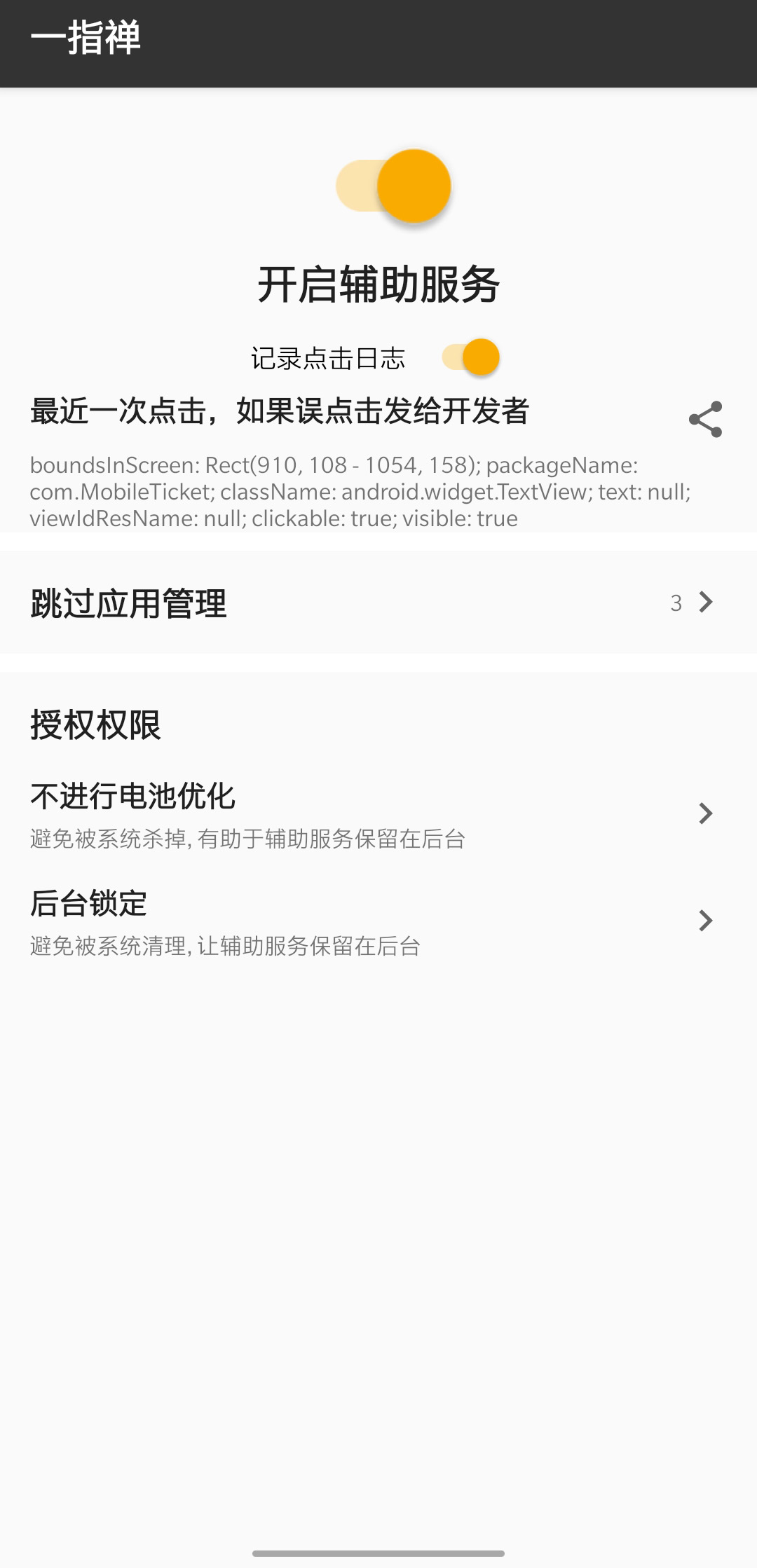757x1568 pixels.
Task: Tap the app title 一指禅 in the header
Action: click(87, 40)
